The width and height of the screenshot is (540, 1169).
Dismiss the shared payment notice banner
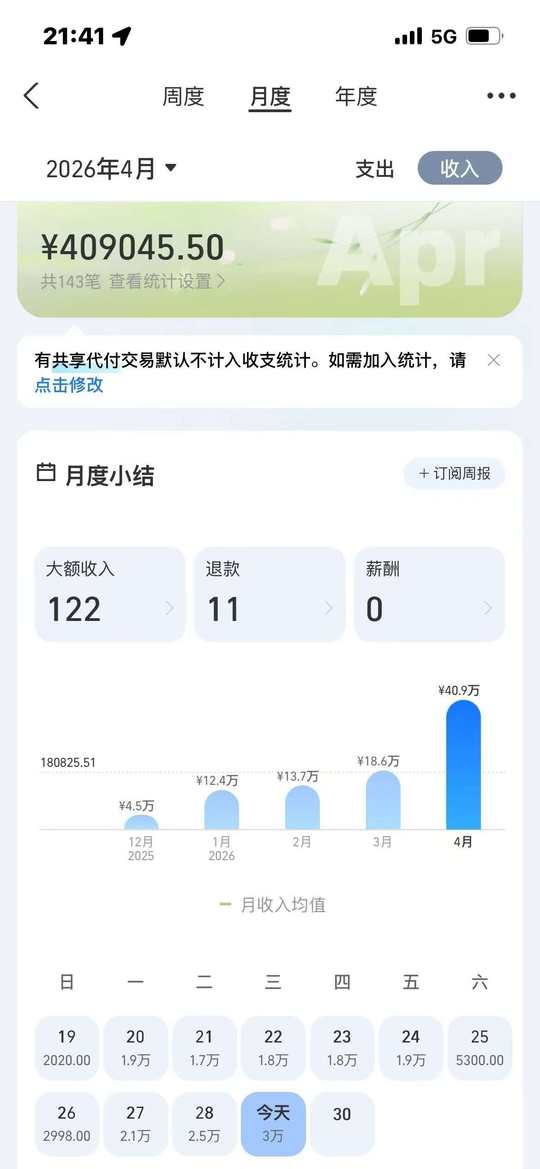coord(493,360)
